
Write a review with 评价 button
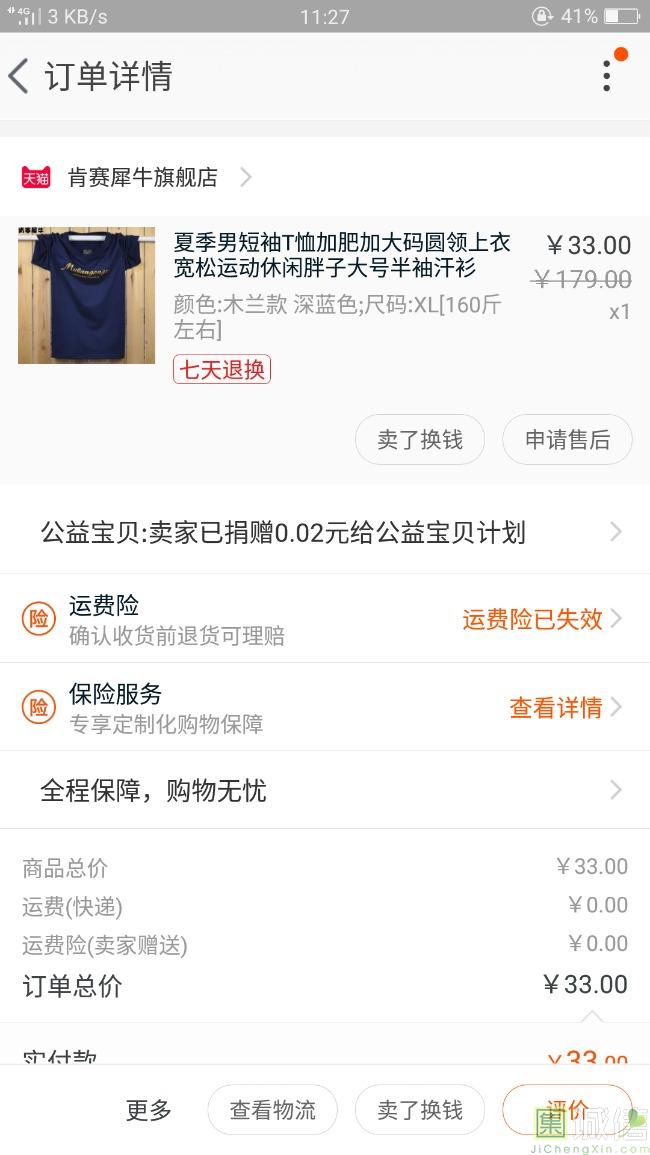pos(567,1110)
